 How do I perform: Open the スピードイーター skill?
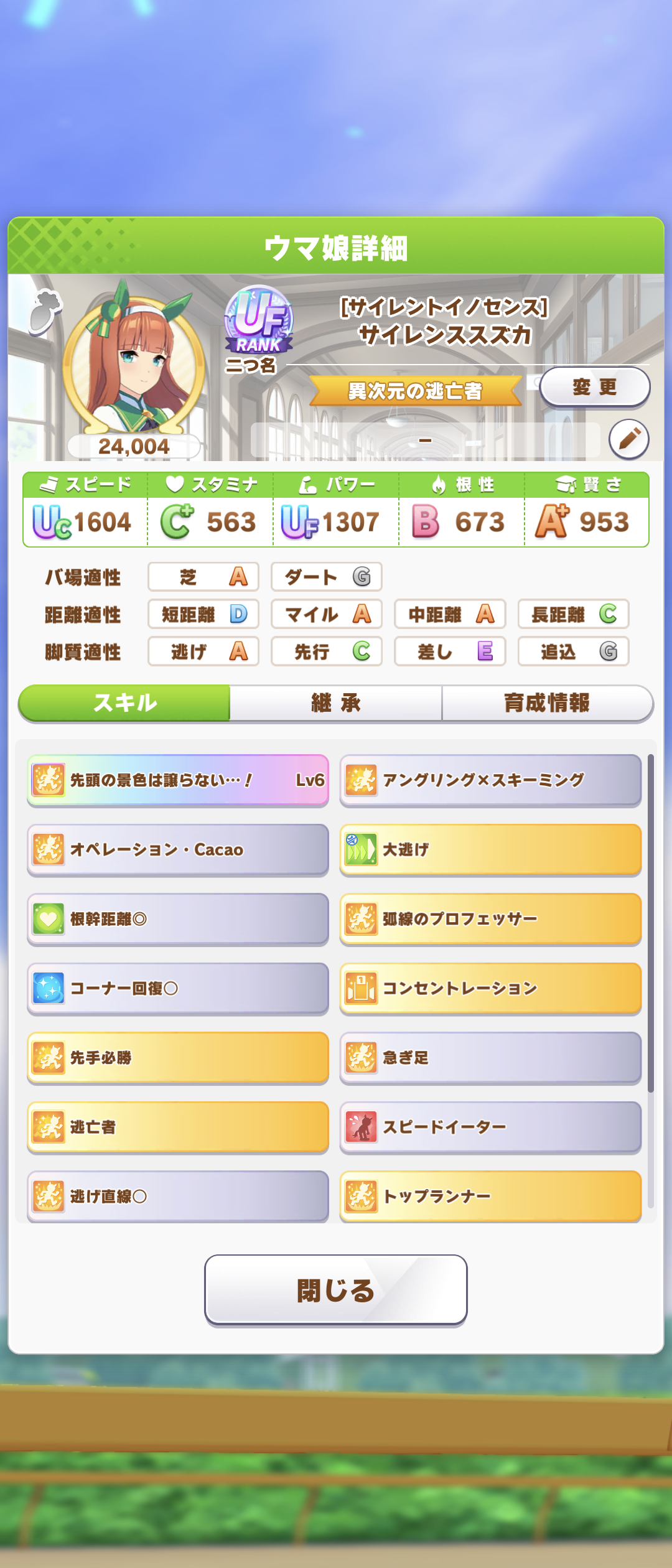[x=490, y=1127]
